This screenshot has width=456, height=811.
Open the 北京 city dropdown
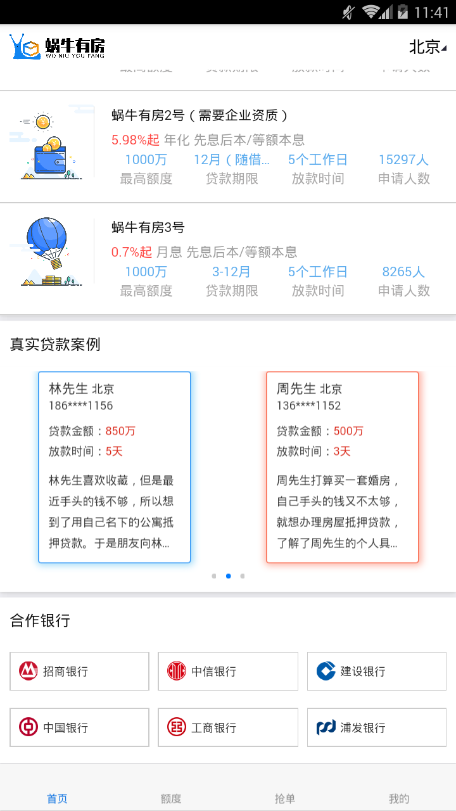click(428, 47)
